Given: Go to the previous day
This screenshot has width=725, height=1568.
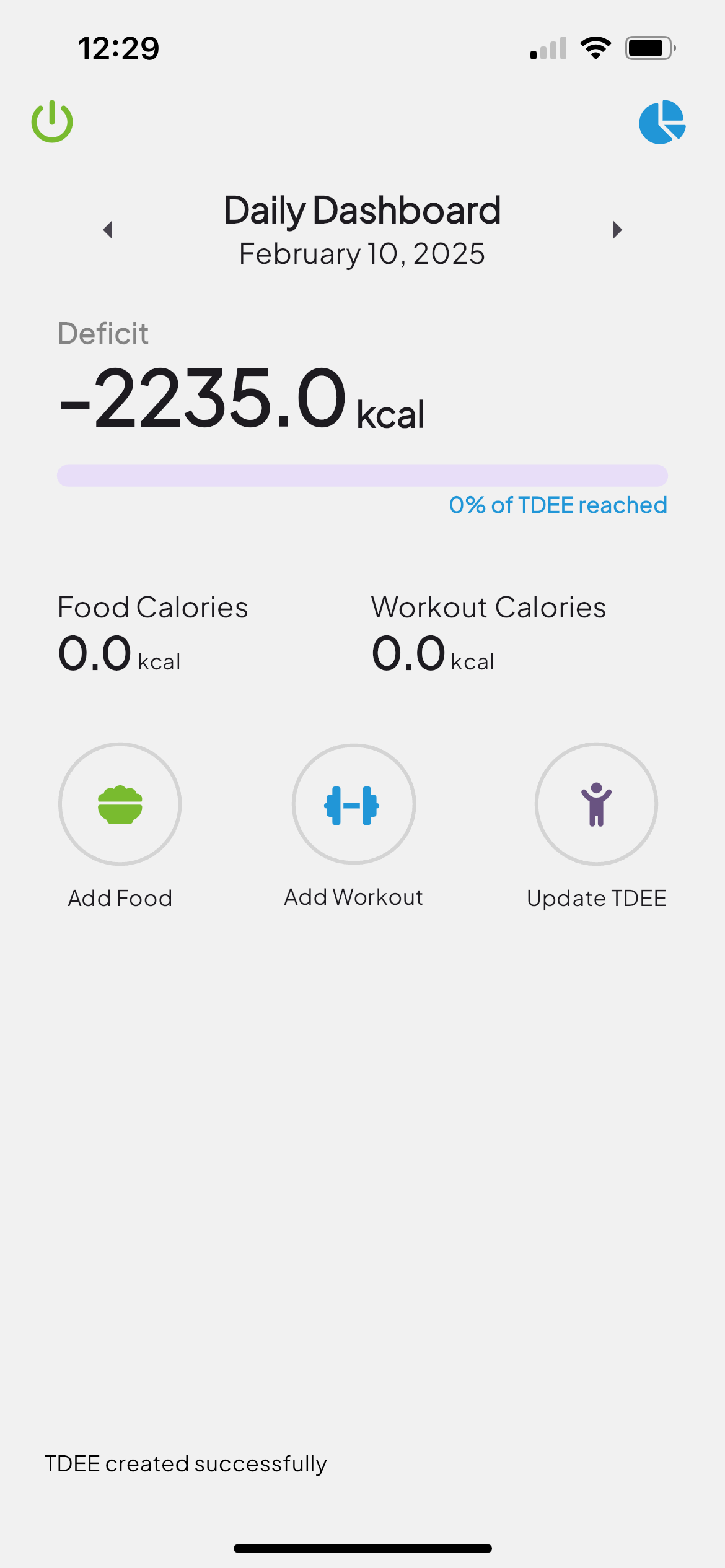Looking at the screenshot, I should (x=108, y=230).
